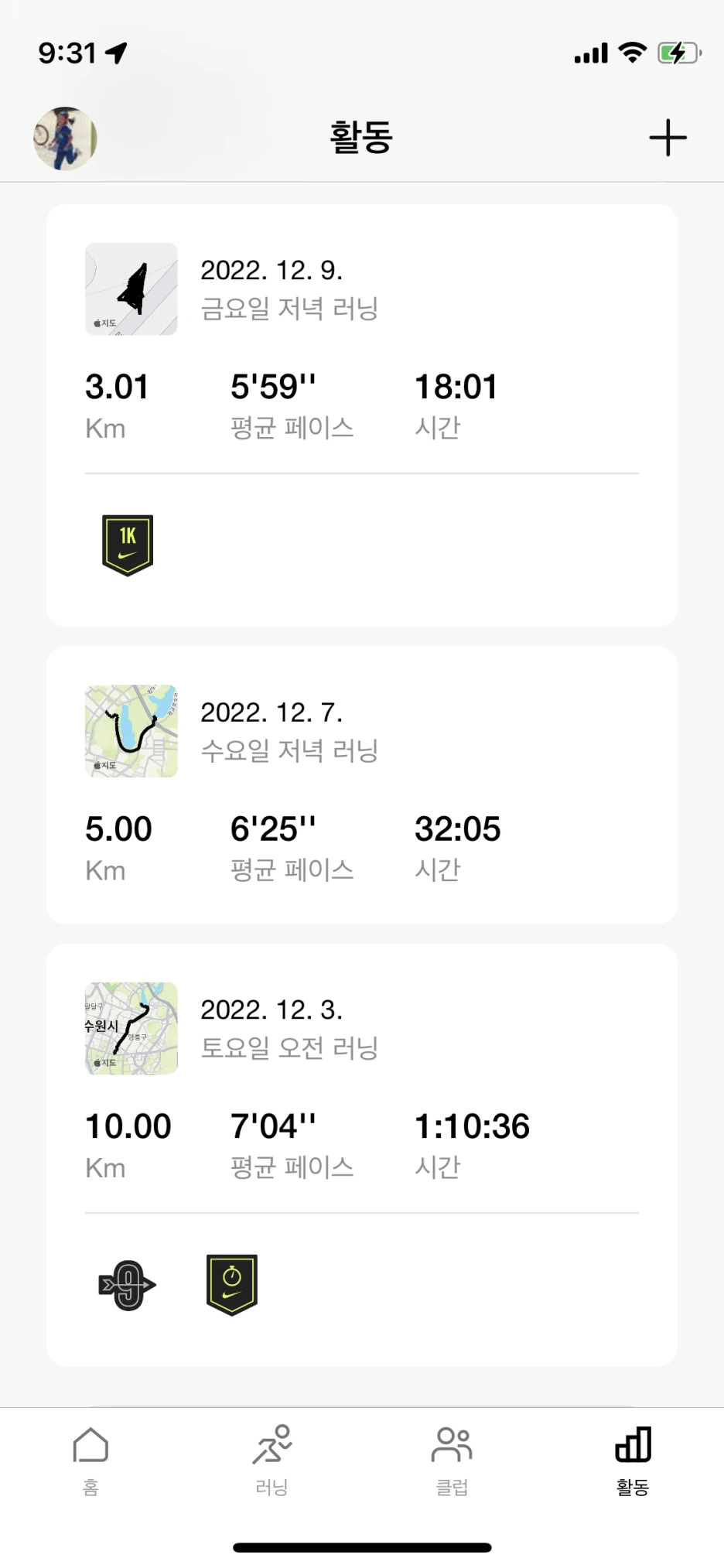Open the 10.00 Km Saturday morning run
The width and height of the screenshot is (724, 1568).
point(361,1083)
